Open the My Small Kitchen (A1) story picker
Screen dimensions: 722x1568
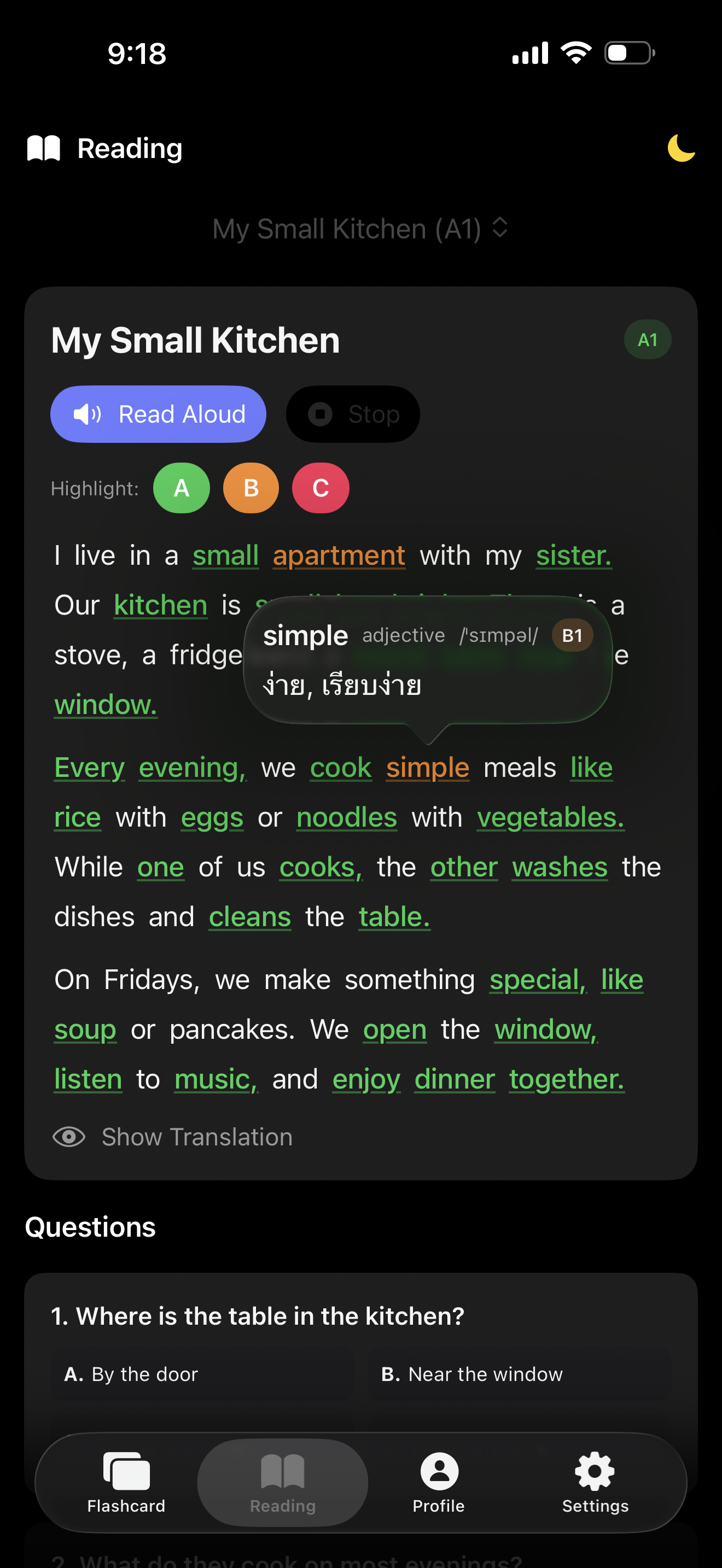coord(360,230)
